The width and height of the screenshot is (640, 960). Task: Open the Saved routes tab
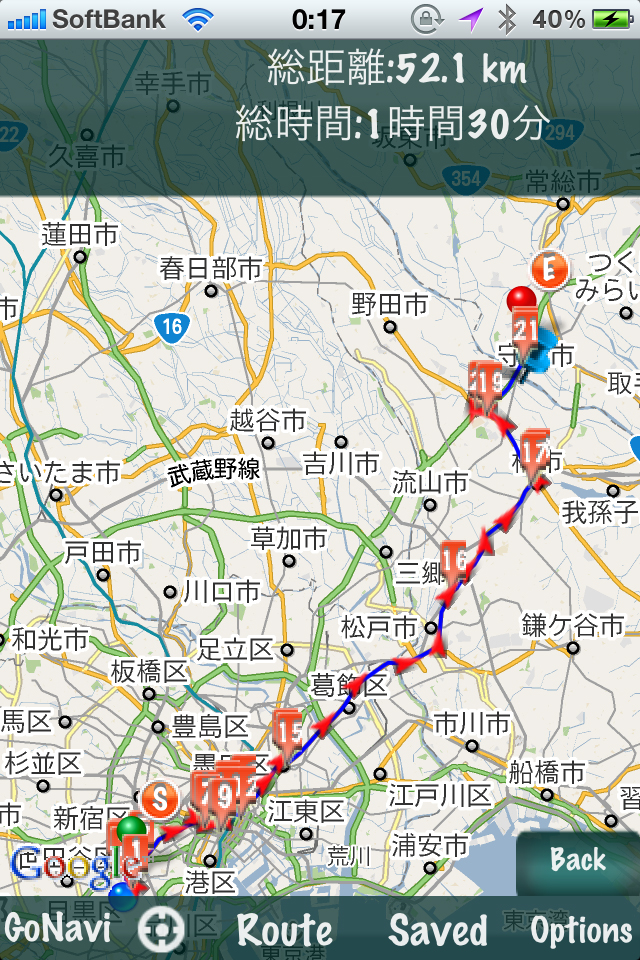coord(438,930)
